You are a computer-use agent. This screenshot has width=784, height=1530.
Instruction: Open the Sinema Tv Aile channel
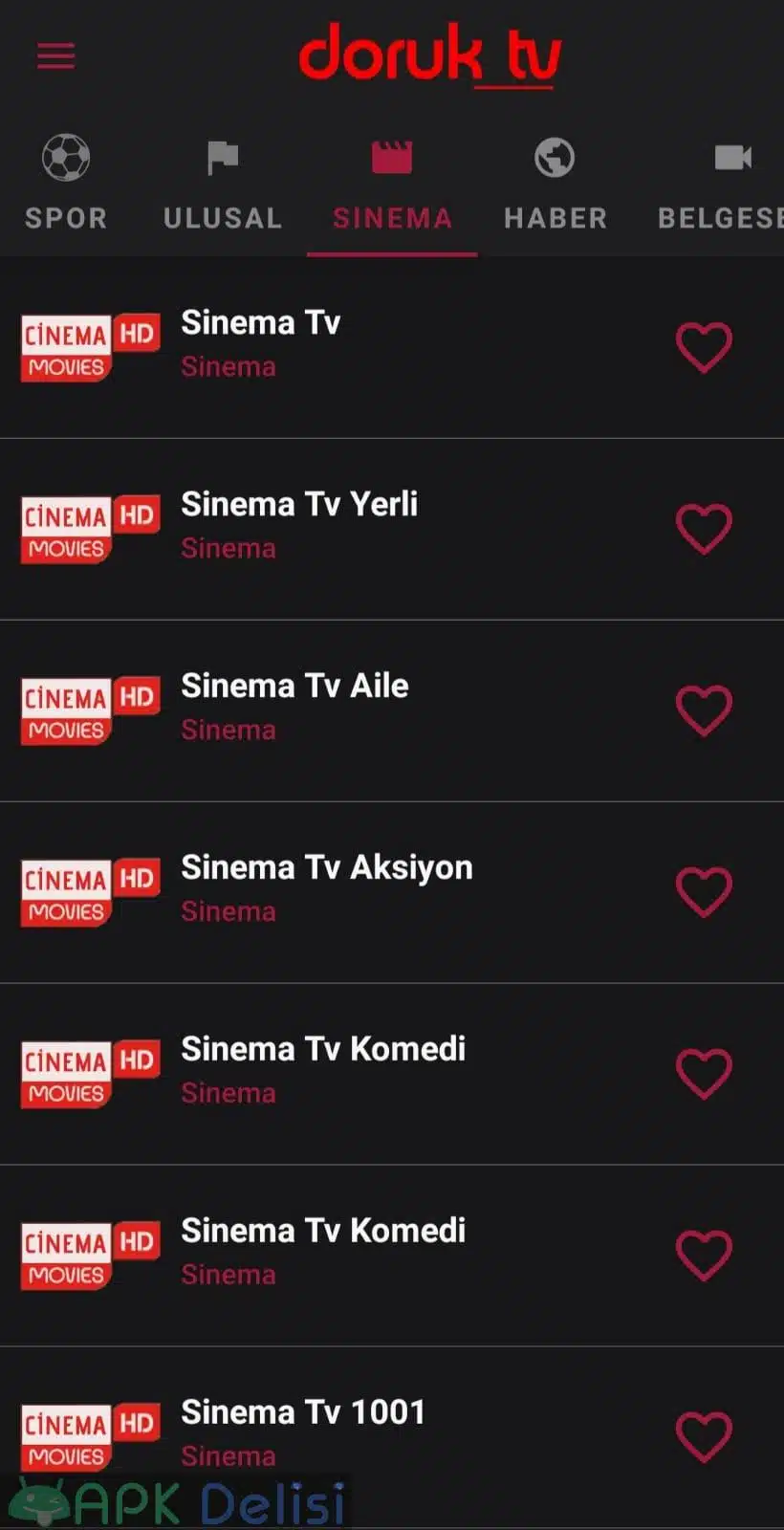click(392, 710)
